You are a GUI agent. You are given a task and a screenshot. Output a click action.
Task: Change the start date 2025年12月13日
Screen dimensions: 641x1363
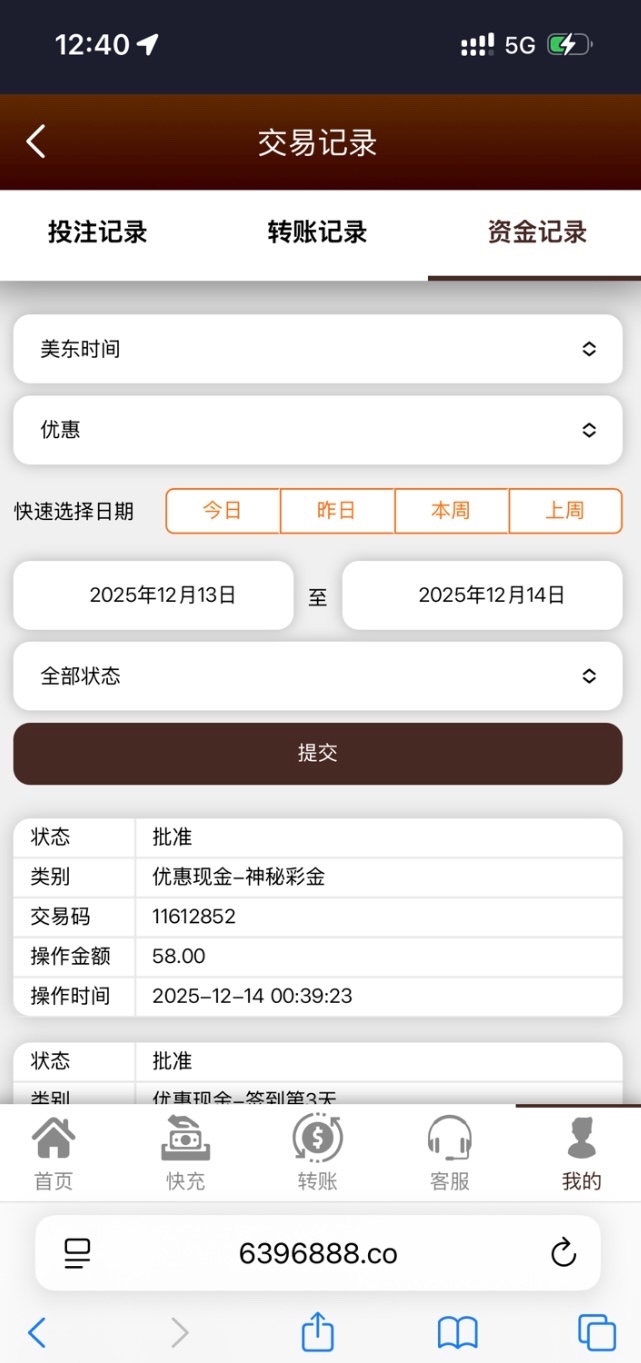coord(162,595)
